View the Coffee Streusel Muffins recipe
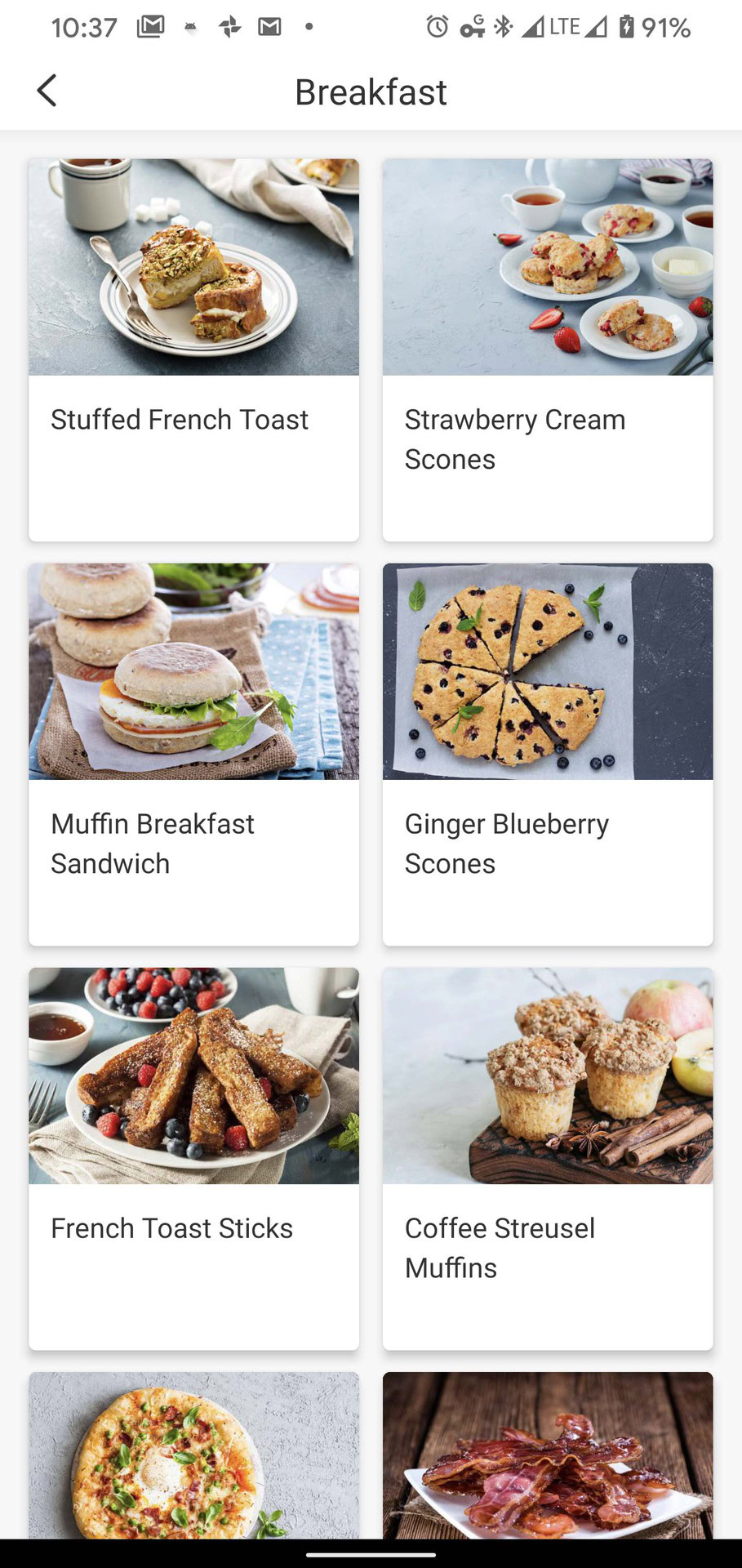Viewport: 742px width, 1568px height. (x=547, y=1158)
